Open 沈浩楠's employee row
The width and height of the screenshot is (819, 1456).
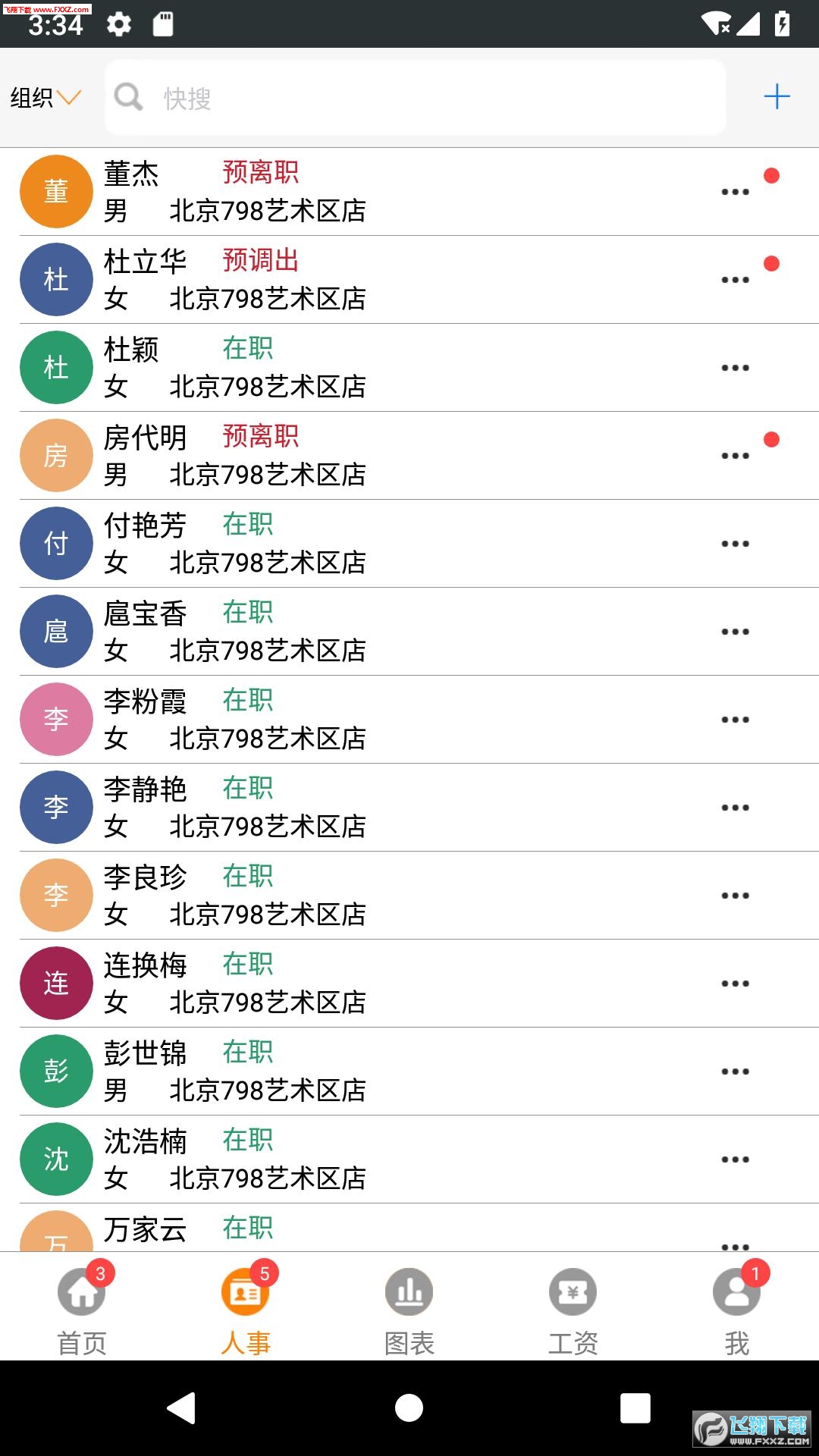409,1159
